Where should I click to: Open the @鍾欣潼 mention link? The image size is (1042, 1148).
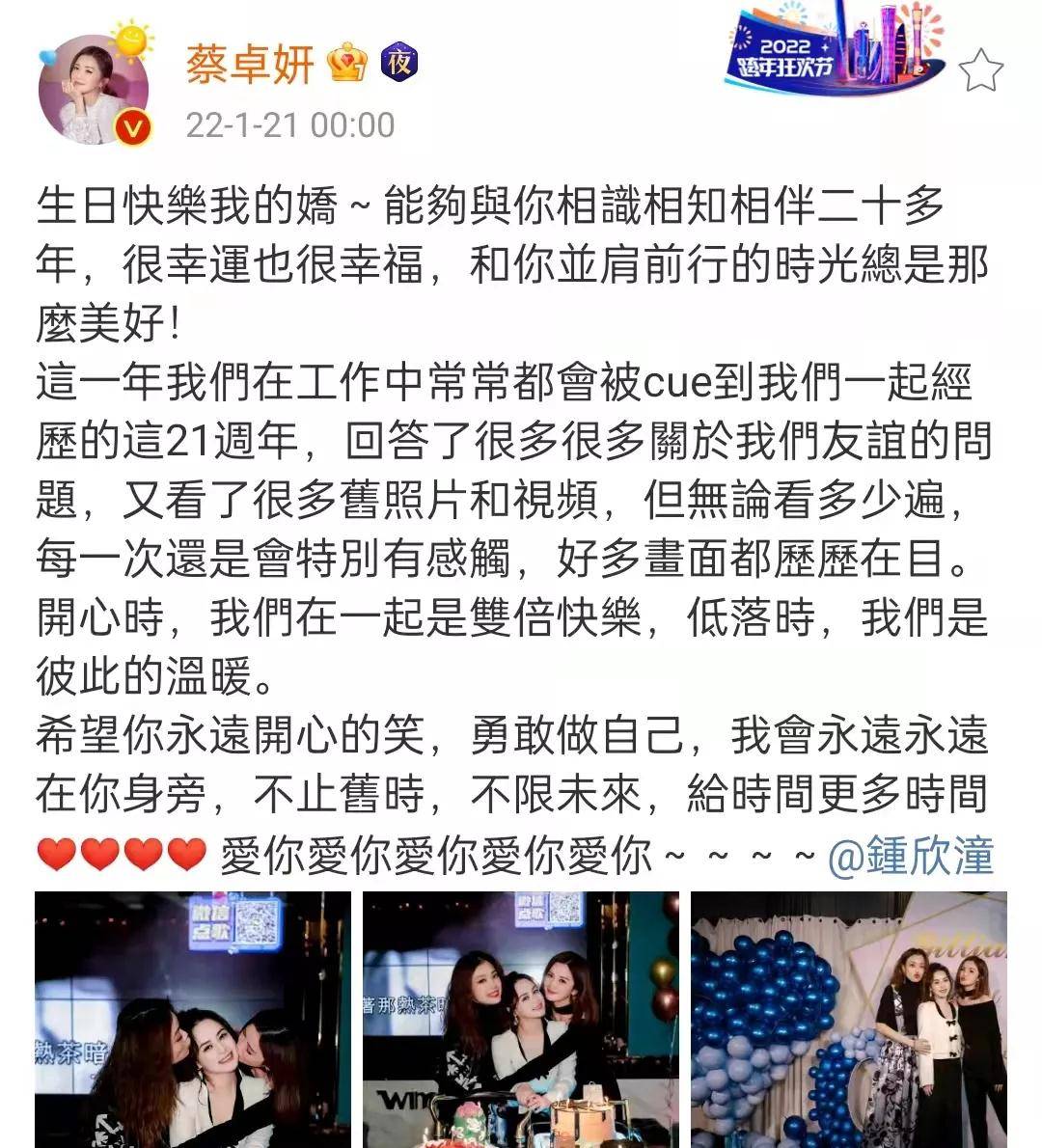click(x=910, y=856)
